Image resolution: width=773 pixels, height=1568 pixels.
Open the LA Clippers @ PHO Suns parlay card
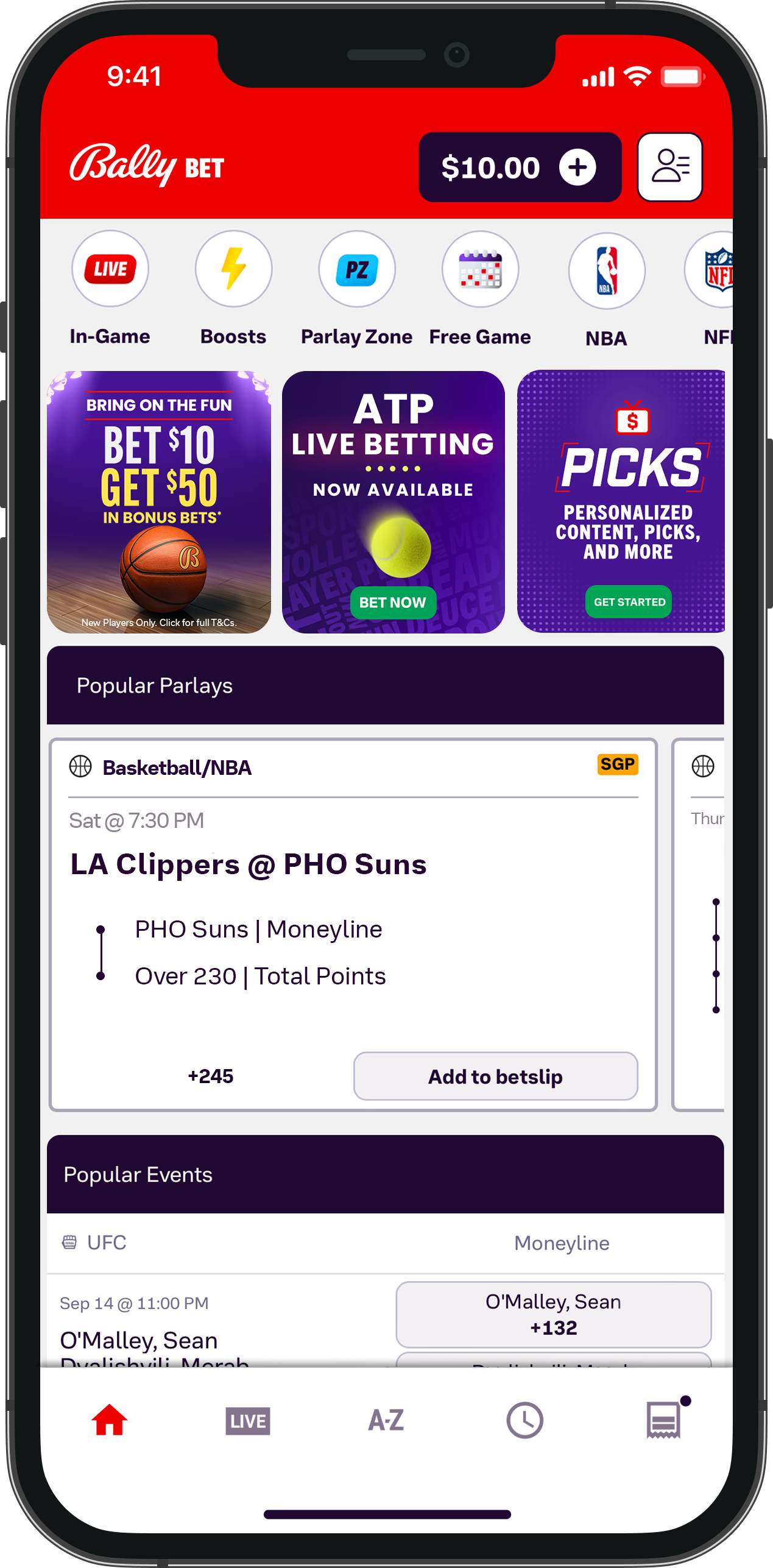pos(249,864)
